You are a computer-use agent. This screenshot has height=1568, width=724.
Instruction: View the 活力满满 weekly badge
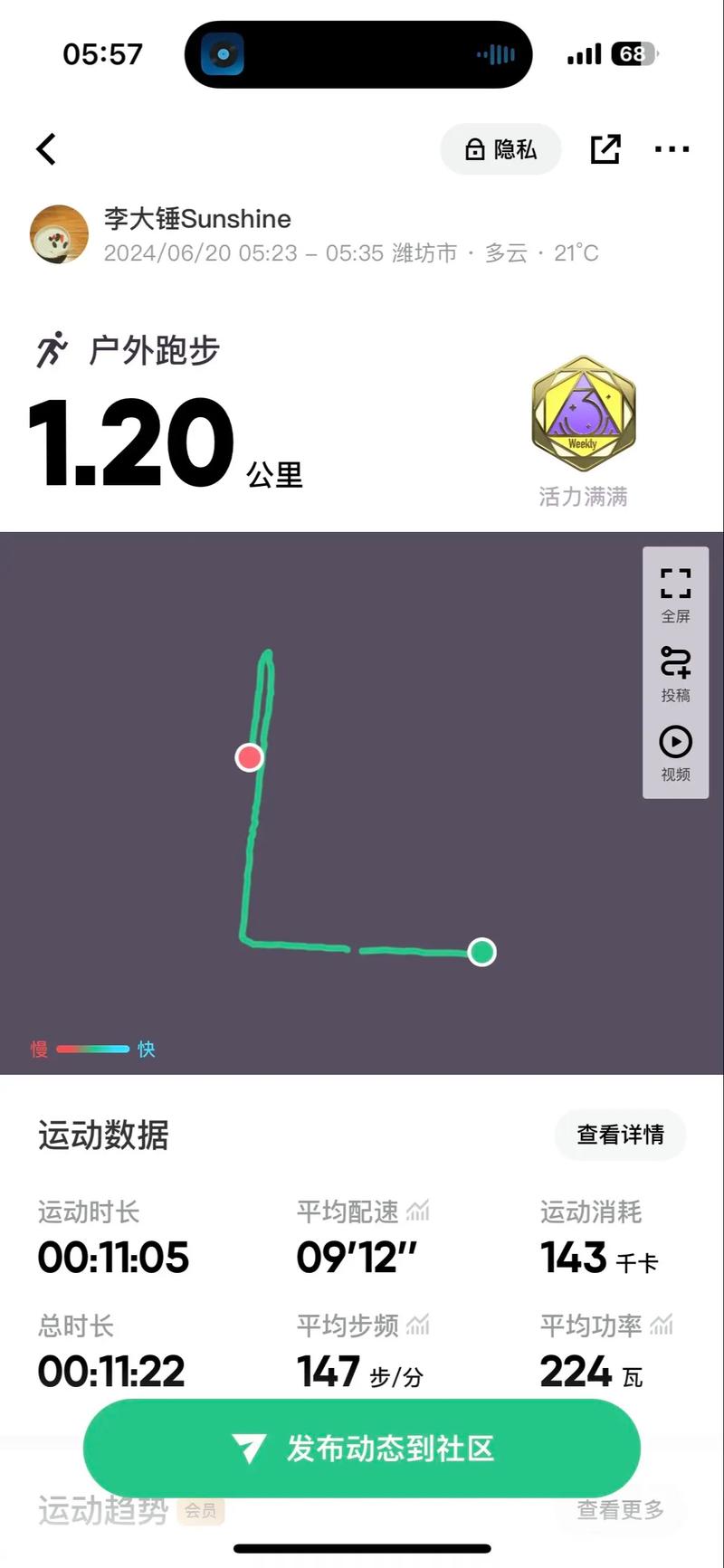(x=584, y=414)
